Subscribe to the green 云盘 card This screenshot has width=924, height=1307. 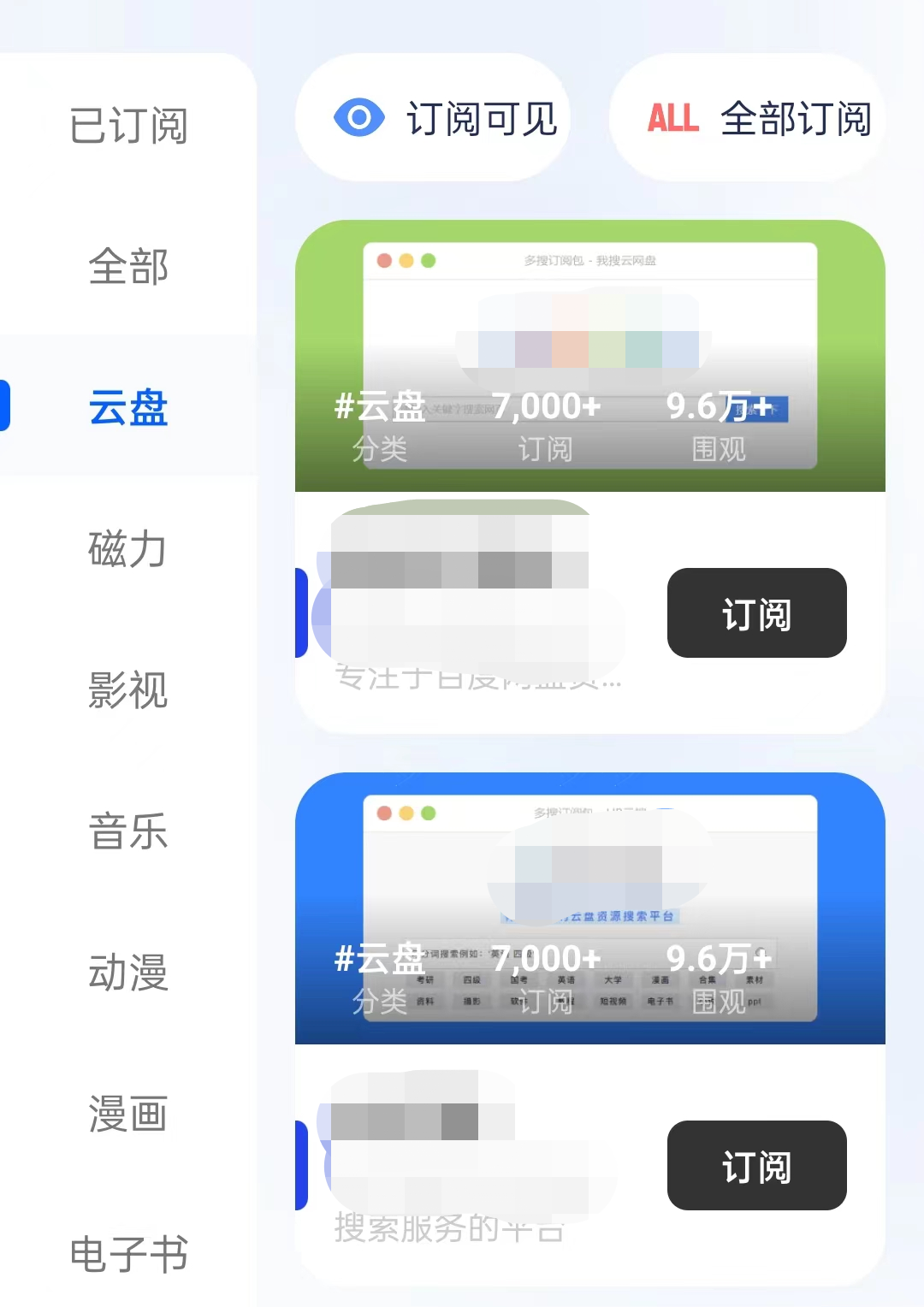coord(756,613)
